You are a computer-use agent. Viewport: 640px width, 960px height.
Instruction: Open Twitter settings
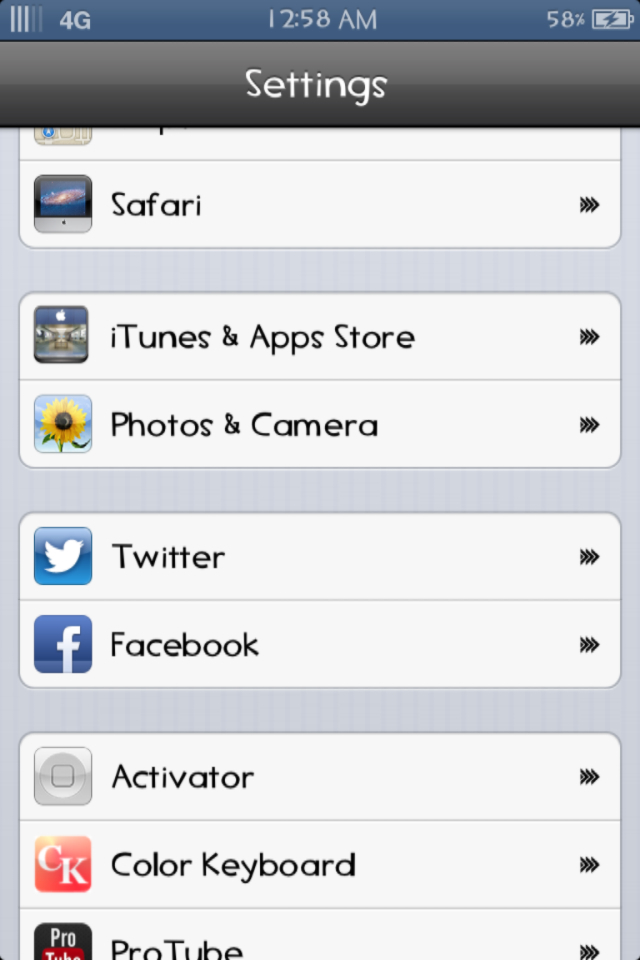point(320,557)
